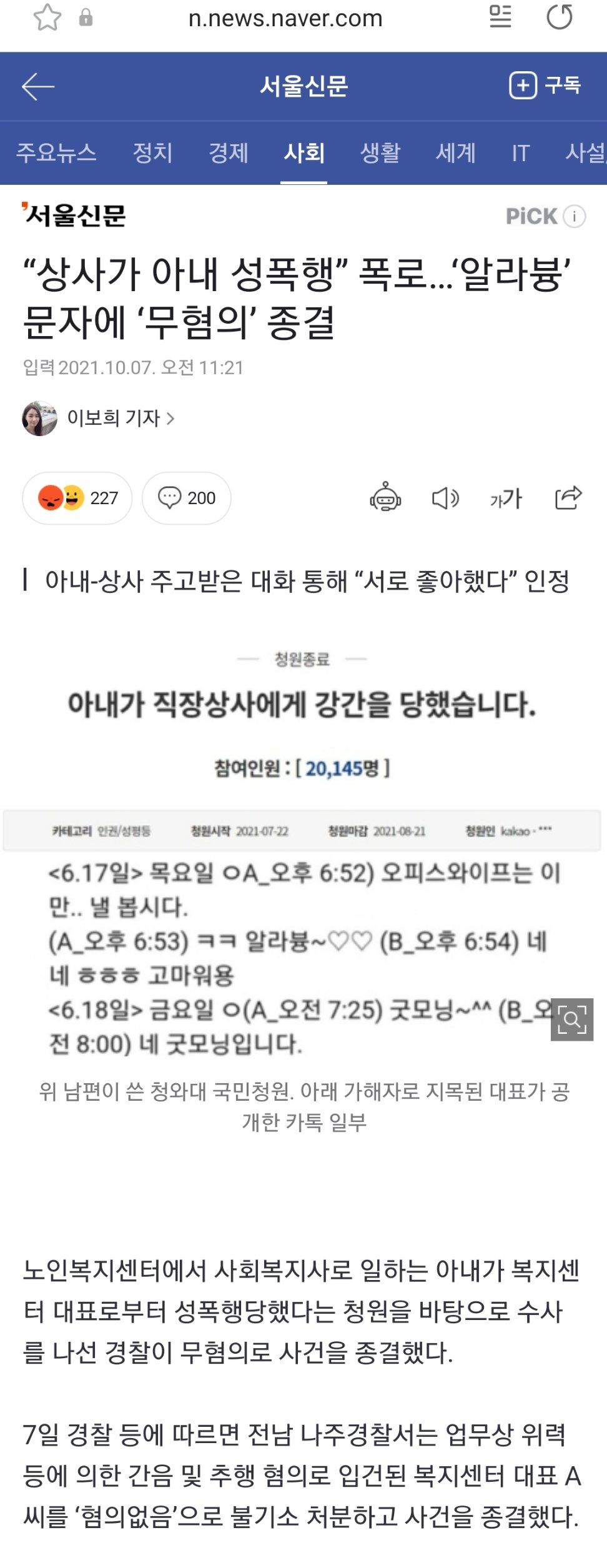Listen to the article with speaker icon
Screen dimensions: 607x1568
pyautogui.click(x=445, y=498)
